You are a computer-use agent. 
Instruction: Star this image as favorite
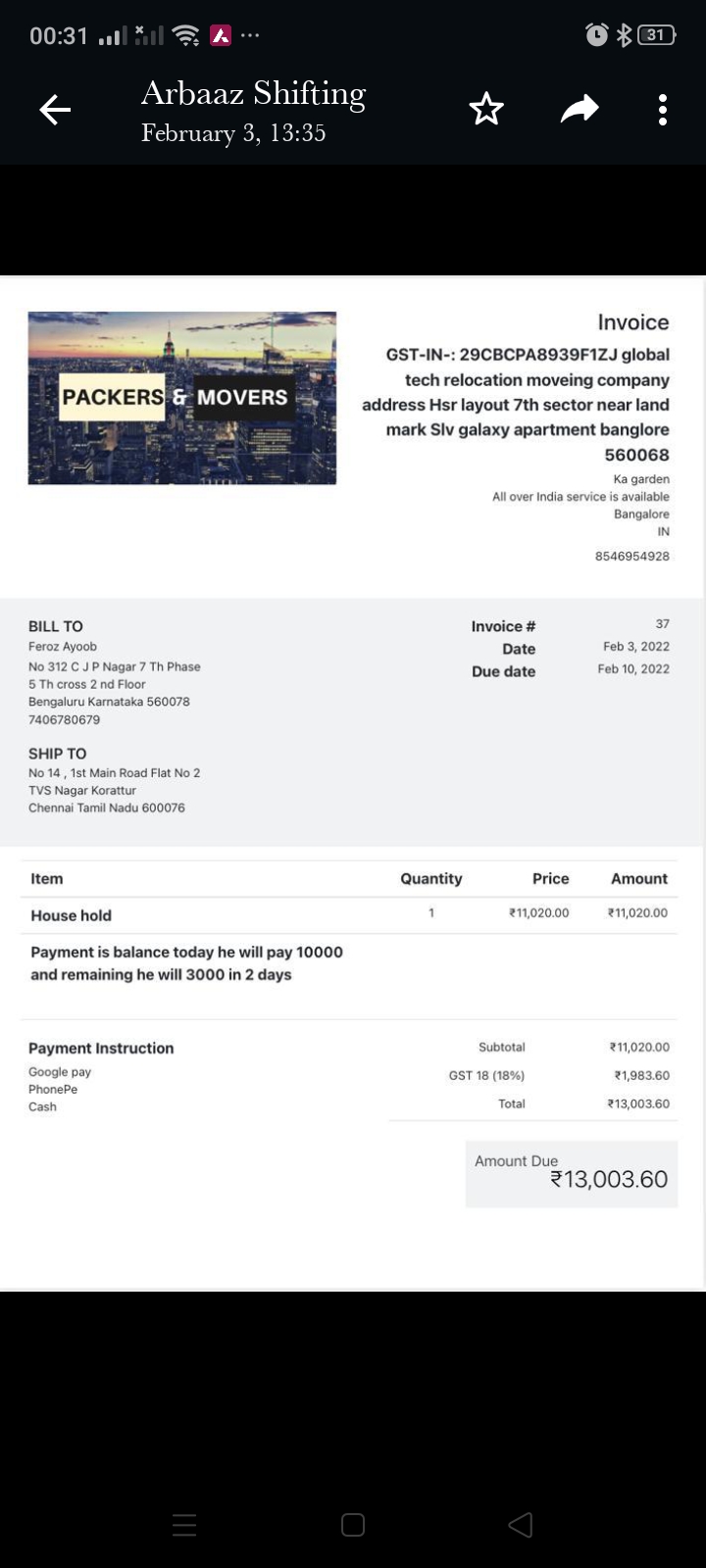pos(486,110)
